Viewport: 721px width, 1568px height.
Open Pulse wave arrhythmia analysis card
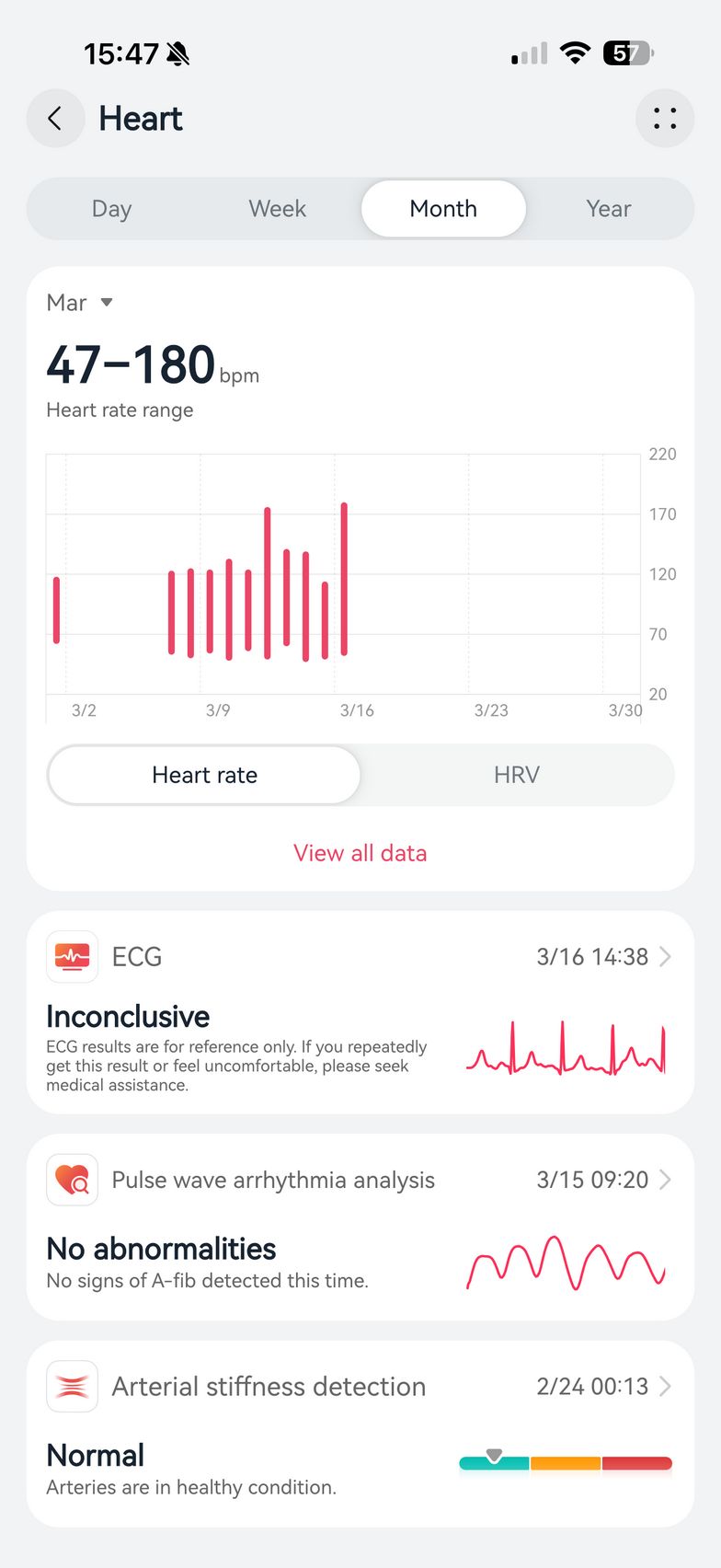coord(360,1227)
